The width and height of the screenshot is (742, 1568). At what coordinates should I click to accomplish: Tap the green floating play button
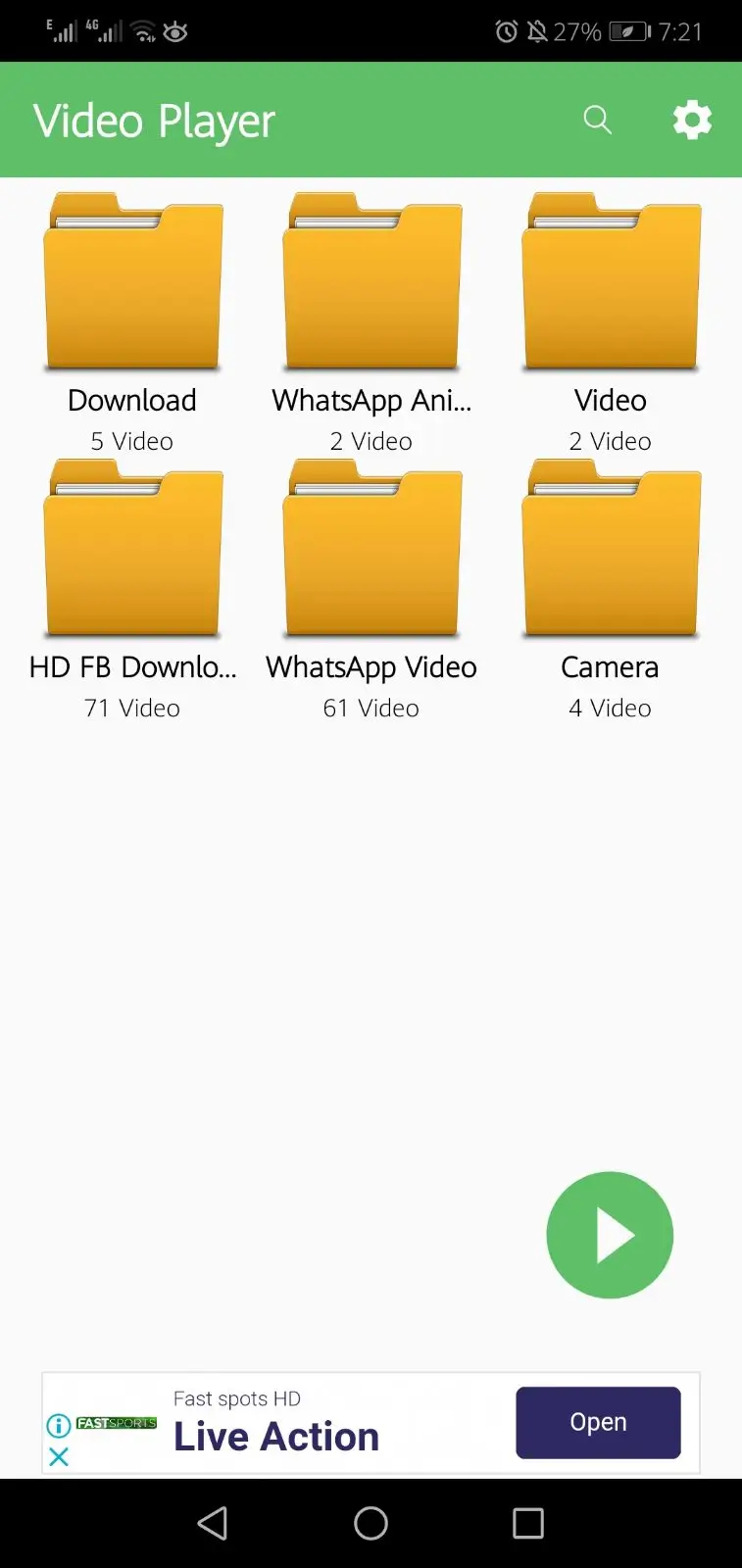[610, 1235]
